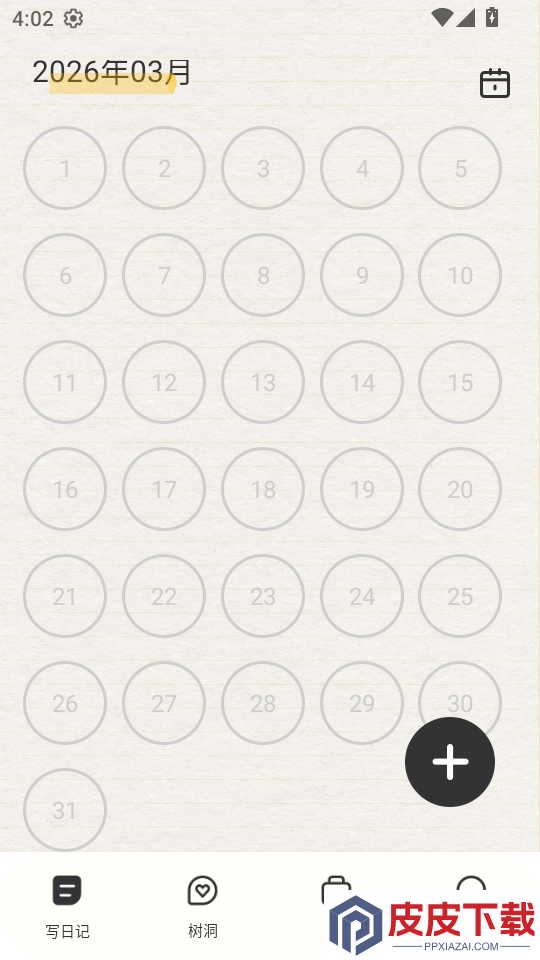Select day 26 circle
Viewport: 540px width, 960px height.
pos(65,703)
